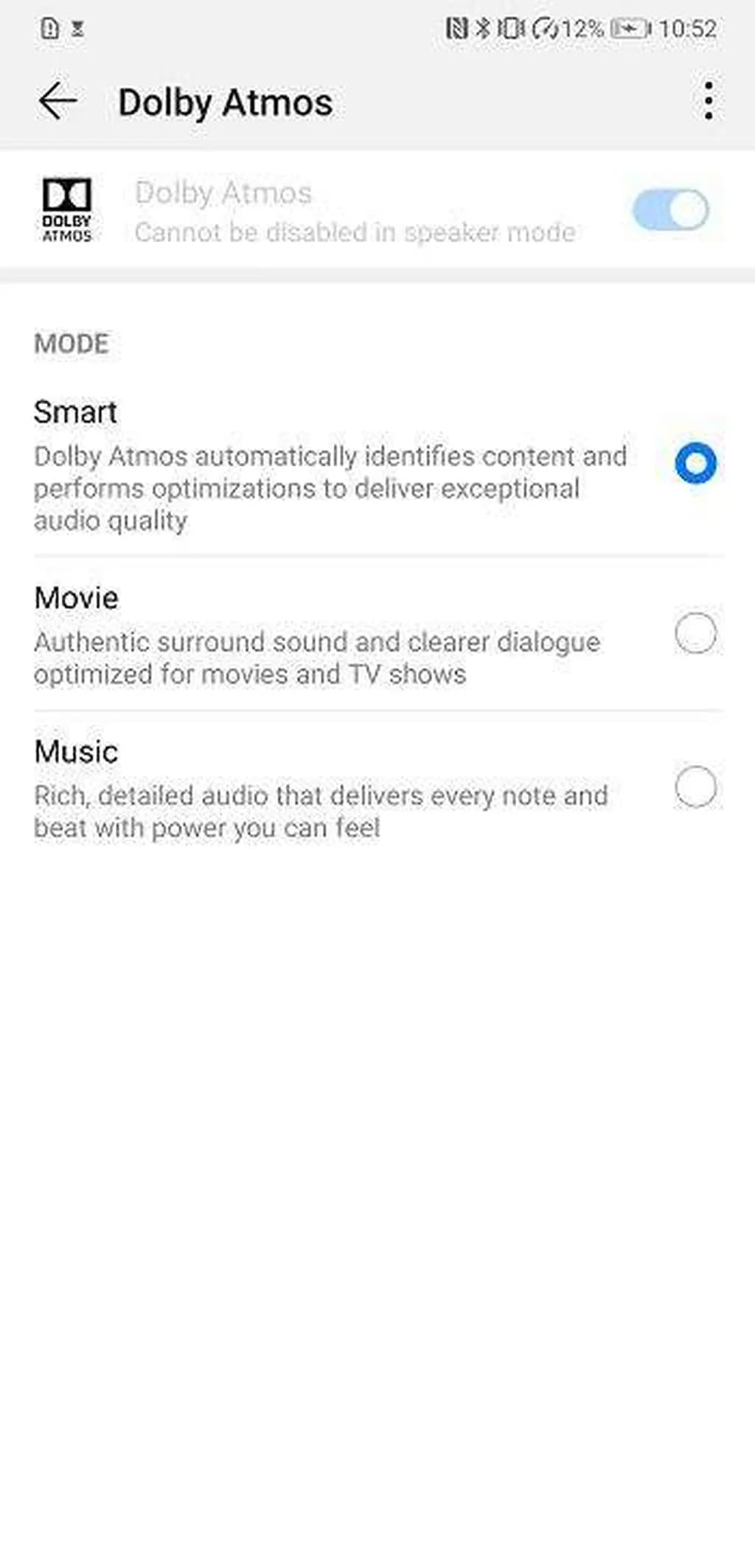Image resolution: width=755 pixels, height=1568 pixels.
Task: Choose Movie mode
Action: coord(695,633)
